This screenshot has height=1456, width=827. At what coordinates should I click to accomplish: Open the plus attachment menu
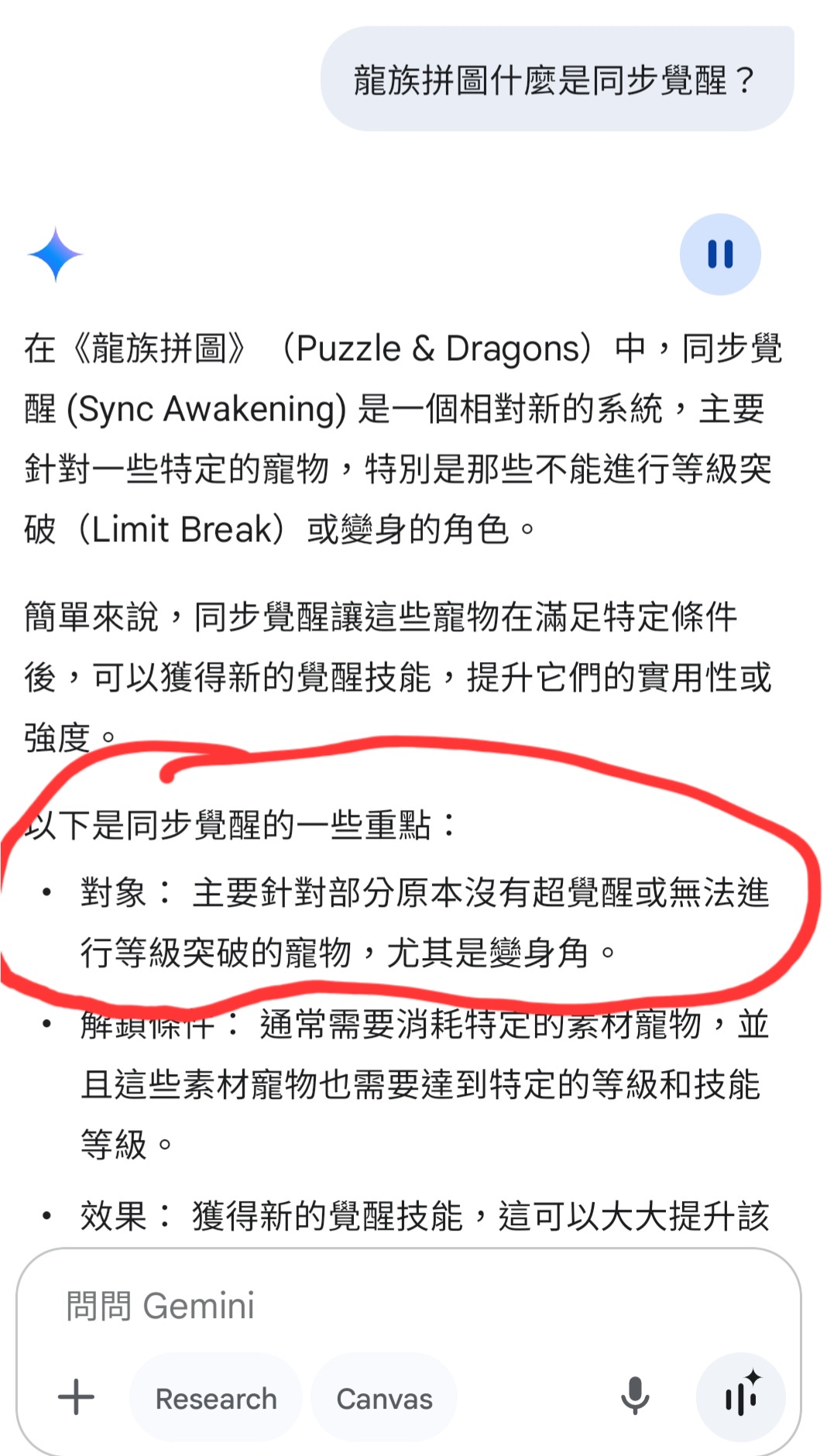coord(76,1398)
